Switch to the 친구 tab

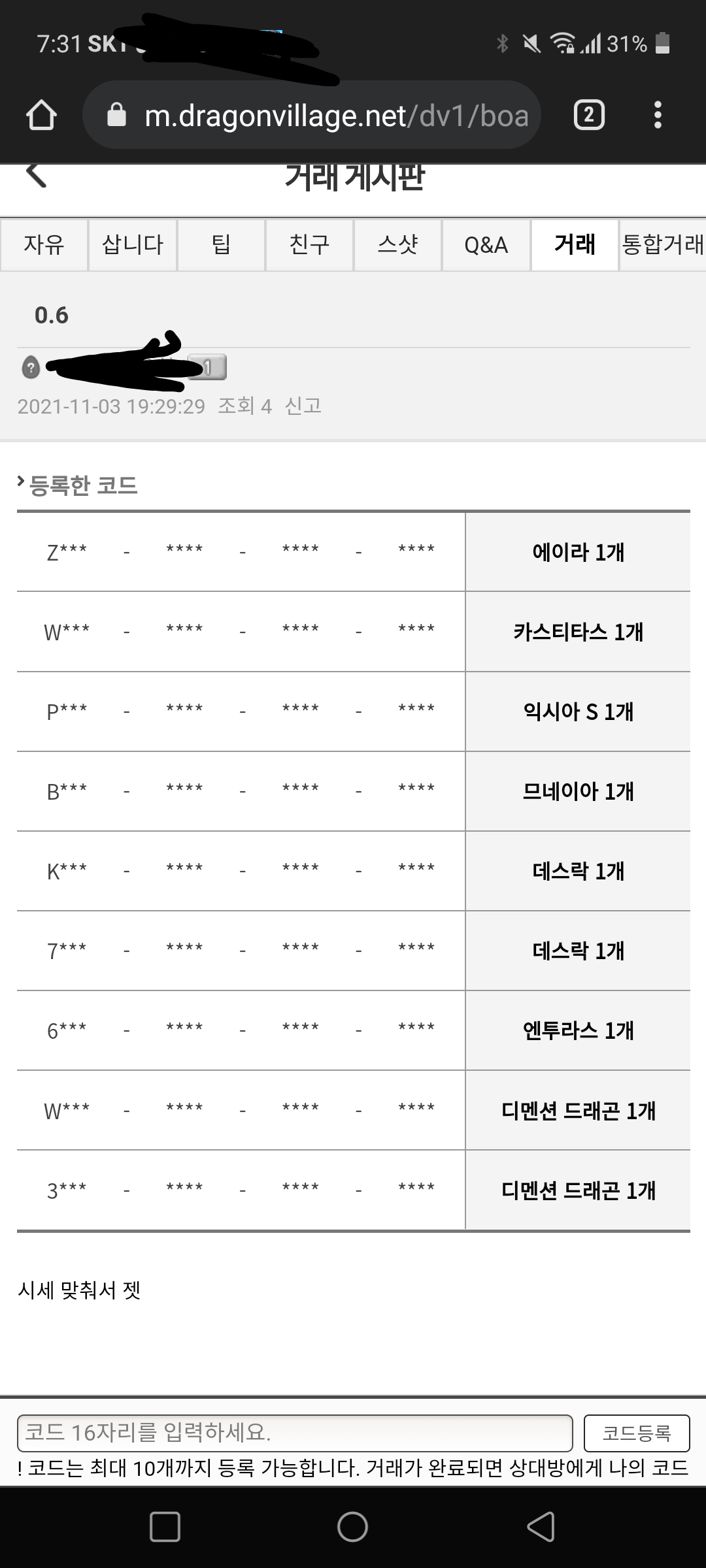tap(309, 245)
